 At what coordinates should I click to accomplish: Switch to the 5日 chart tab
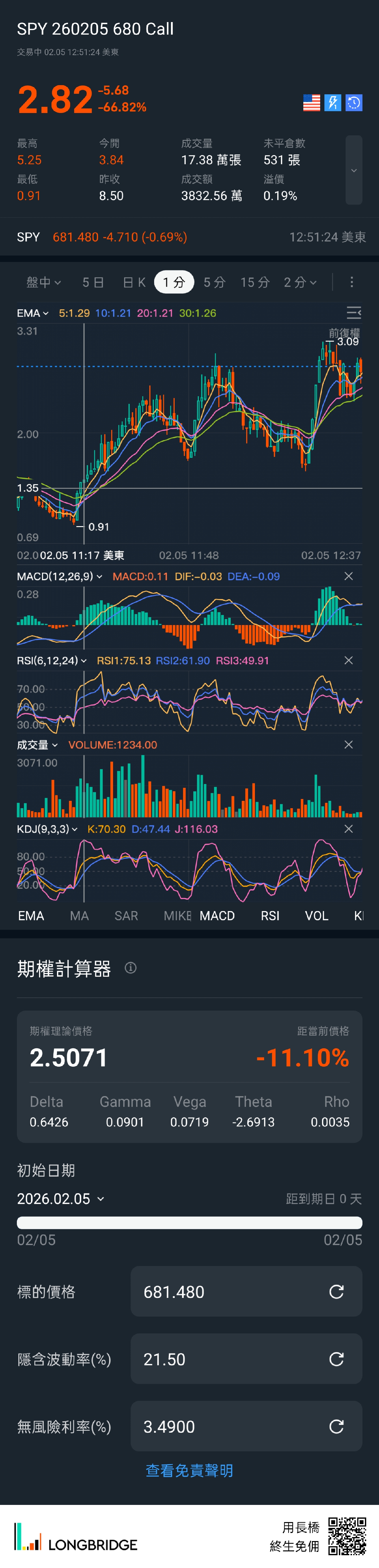tap(93, 282)
